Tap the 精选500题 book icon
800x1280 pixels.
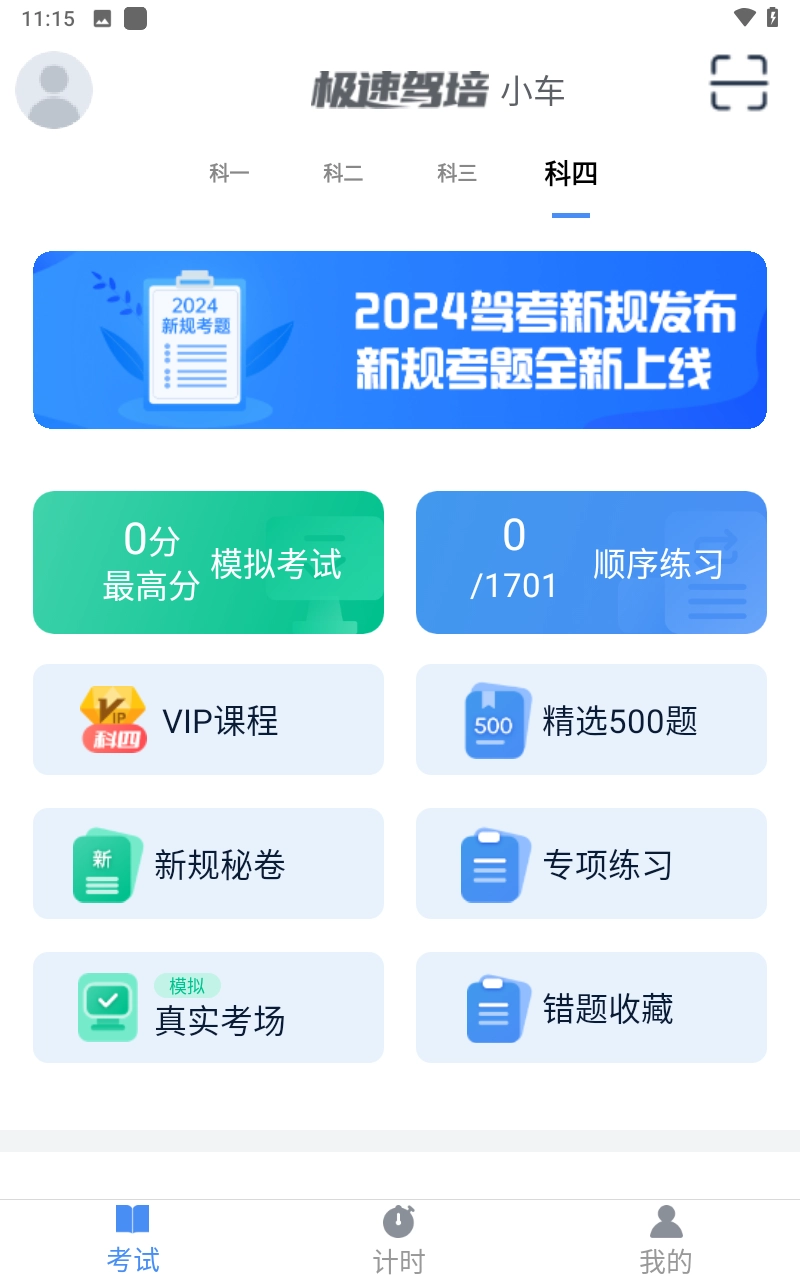494,719
